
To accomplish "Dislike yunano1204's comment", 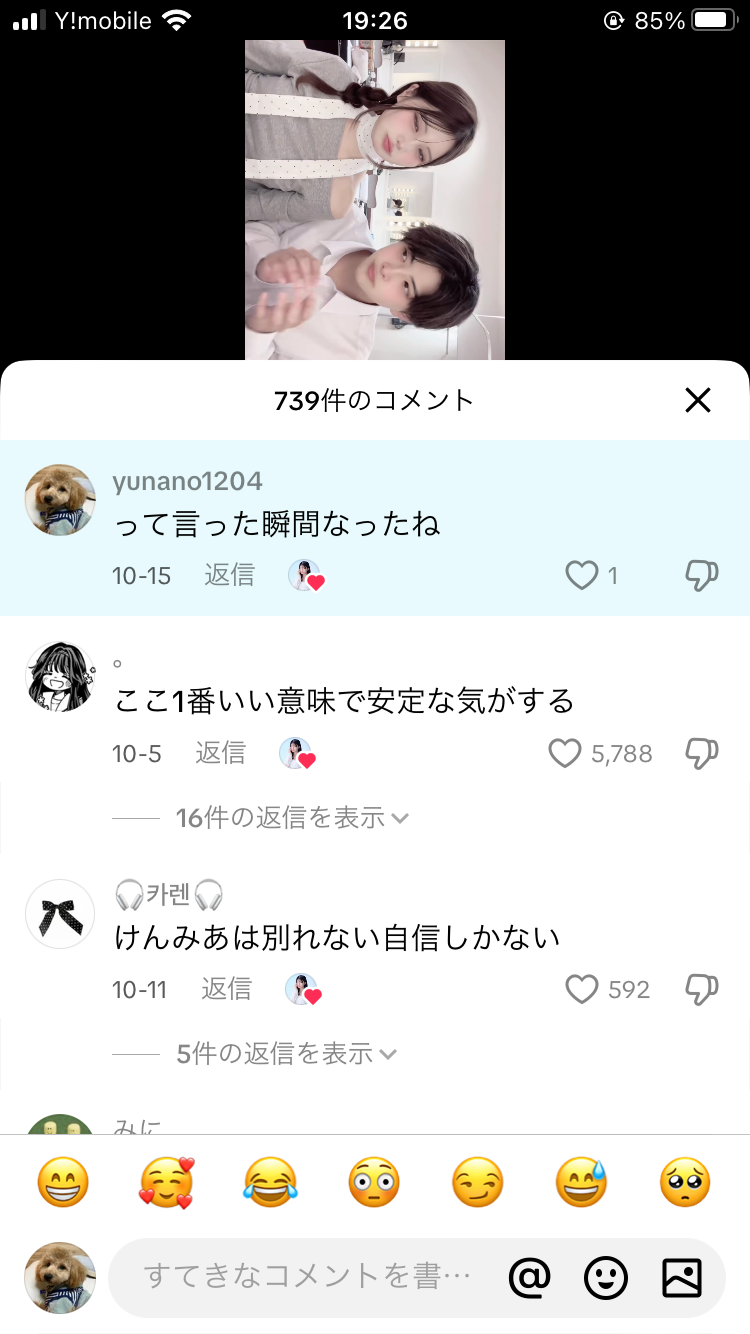I will 702,575.
